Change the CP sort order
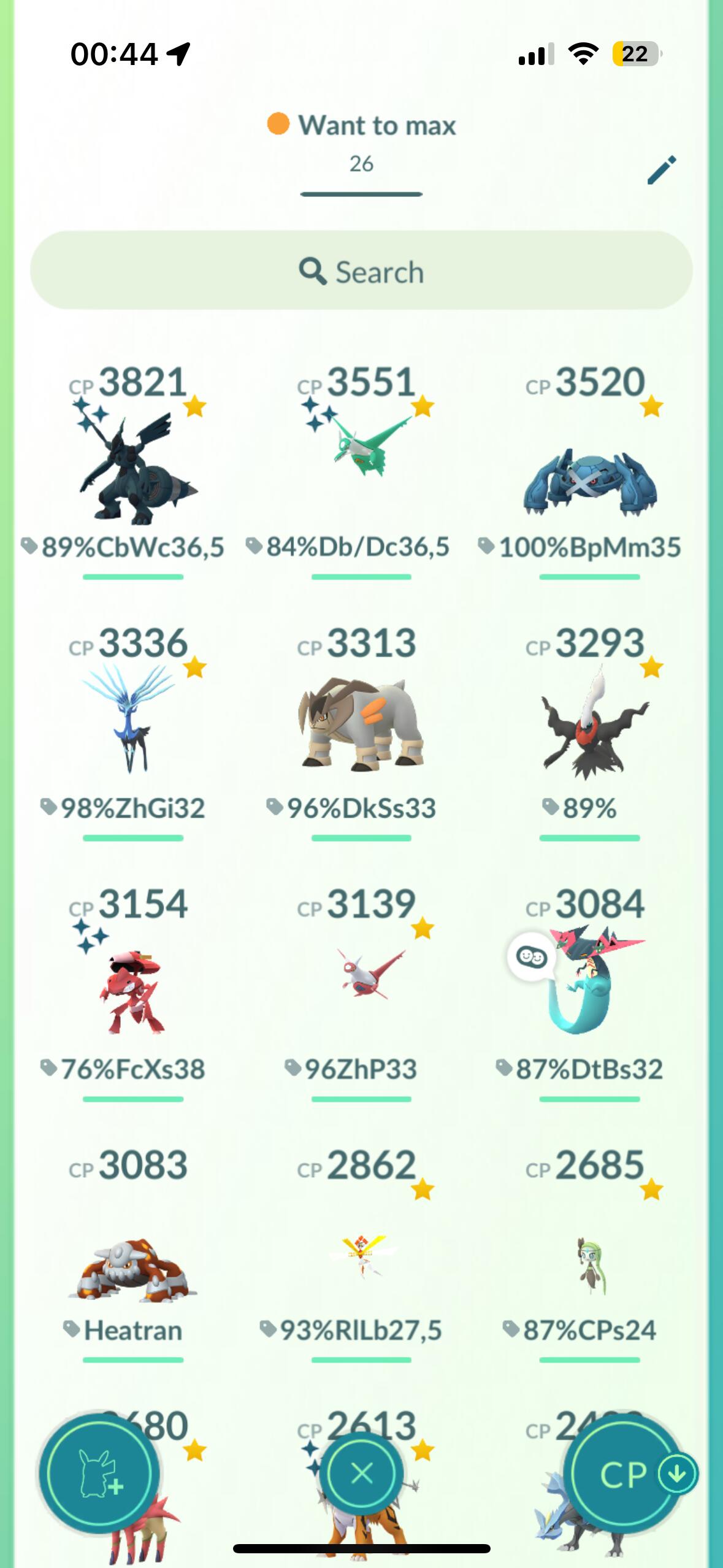Viewport: 723px width, 1568px height. pyautogui.click(x=630, y=1474)
